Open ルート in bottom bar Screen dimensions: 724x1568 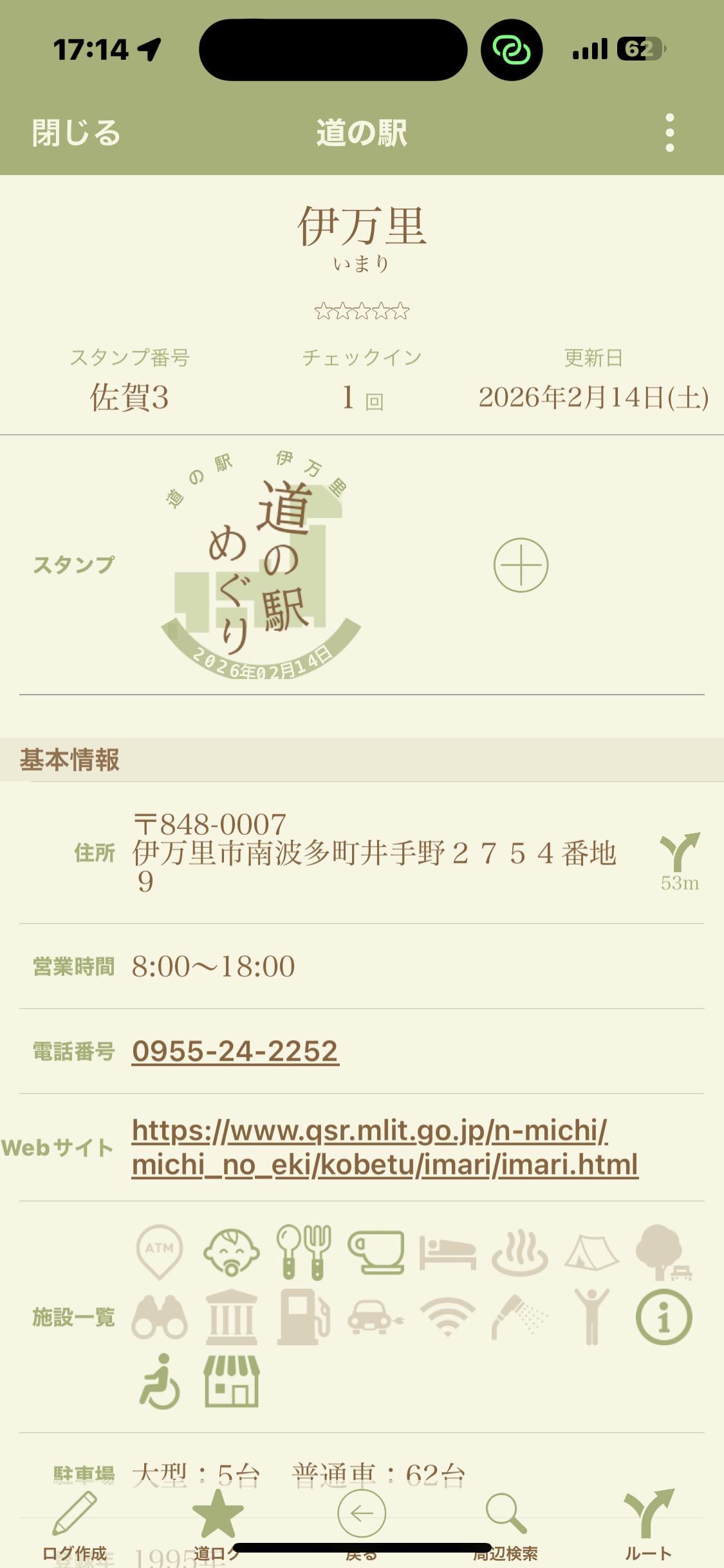[x=649, y=1526]
